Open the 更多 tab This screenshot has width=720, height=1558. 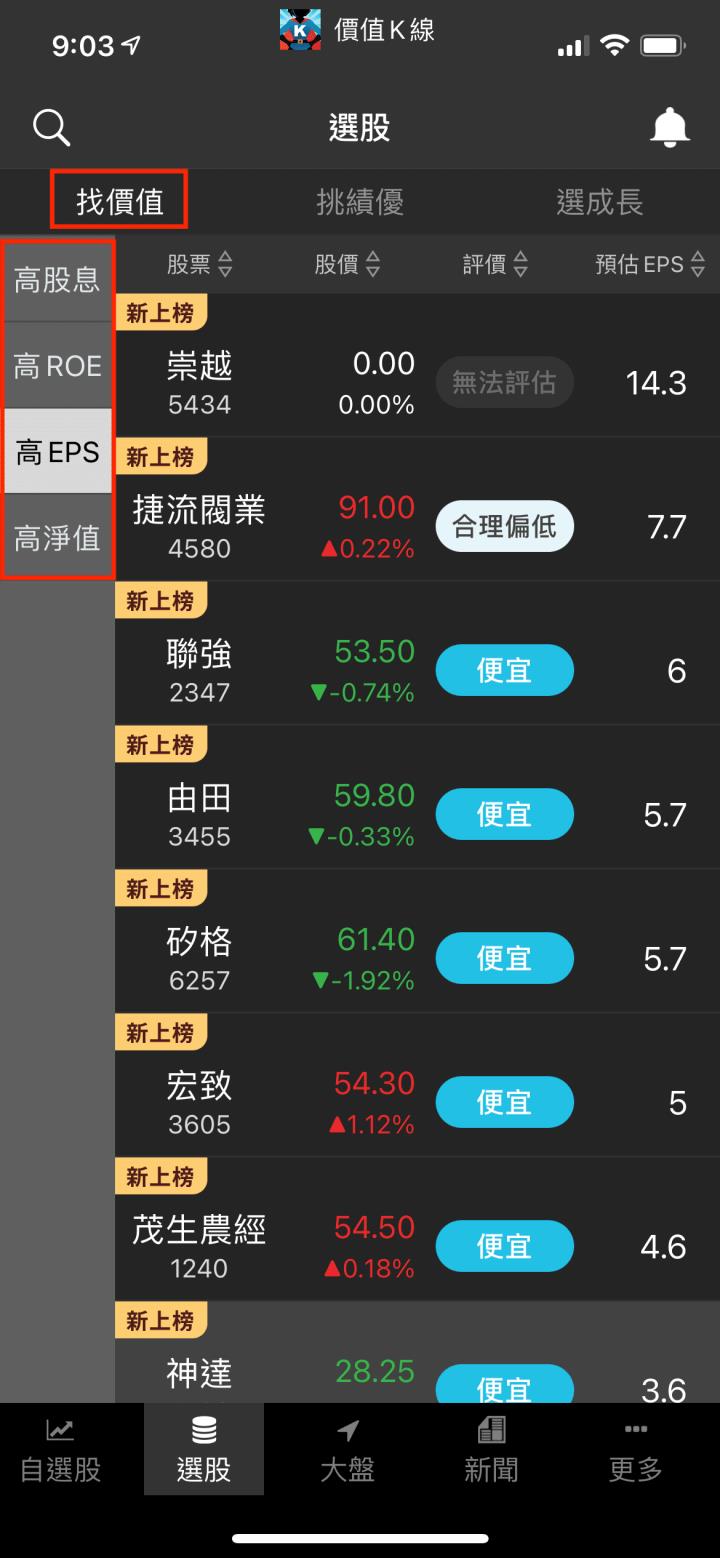click(x=635, y=1450)
